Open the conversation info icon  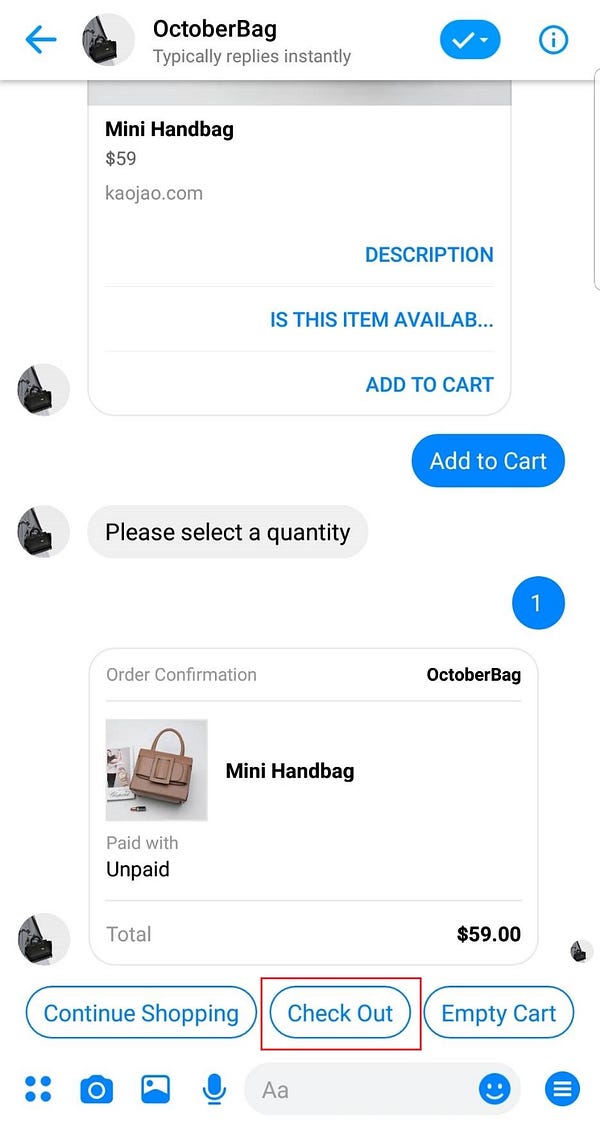553,40
